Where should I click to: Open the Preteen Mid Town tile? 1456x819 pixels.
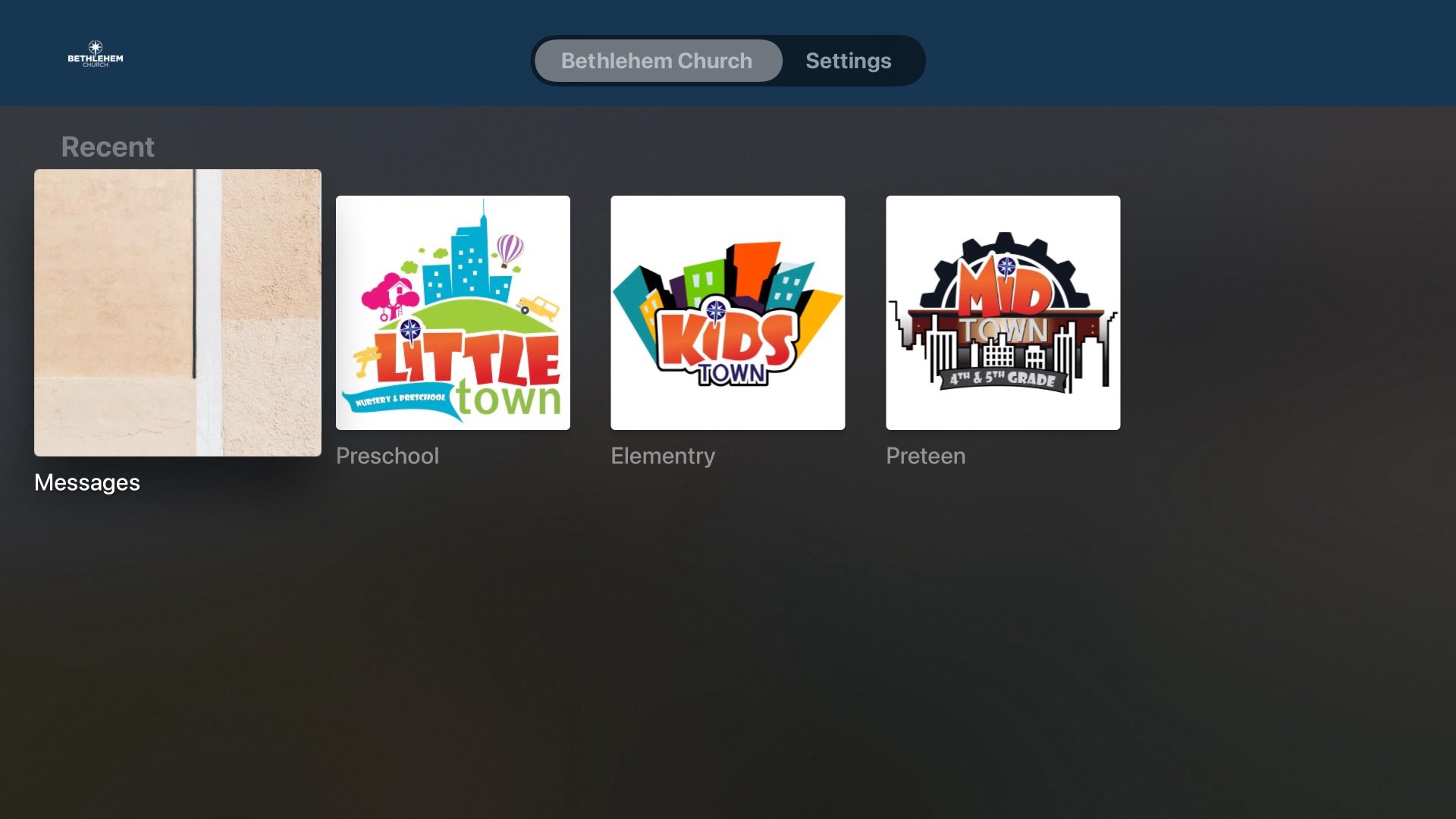point(1003,312)
